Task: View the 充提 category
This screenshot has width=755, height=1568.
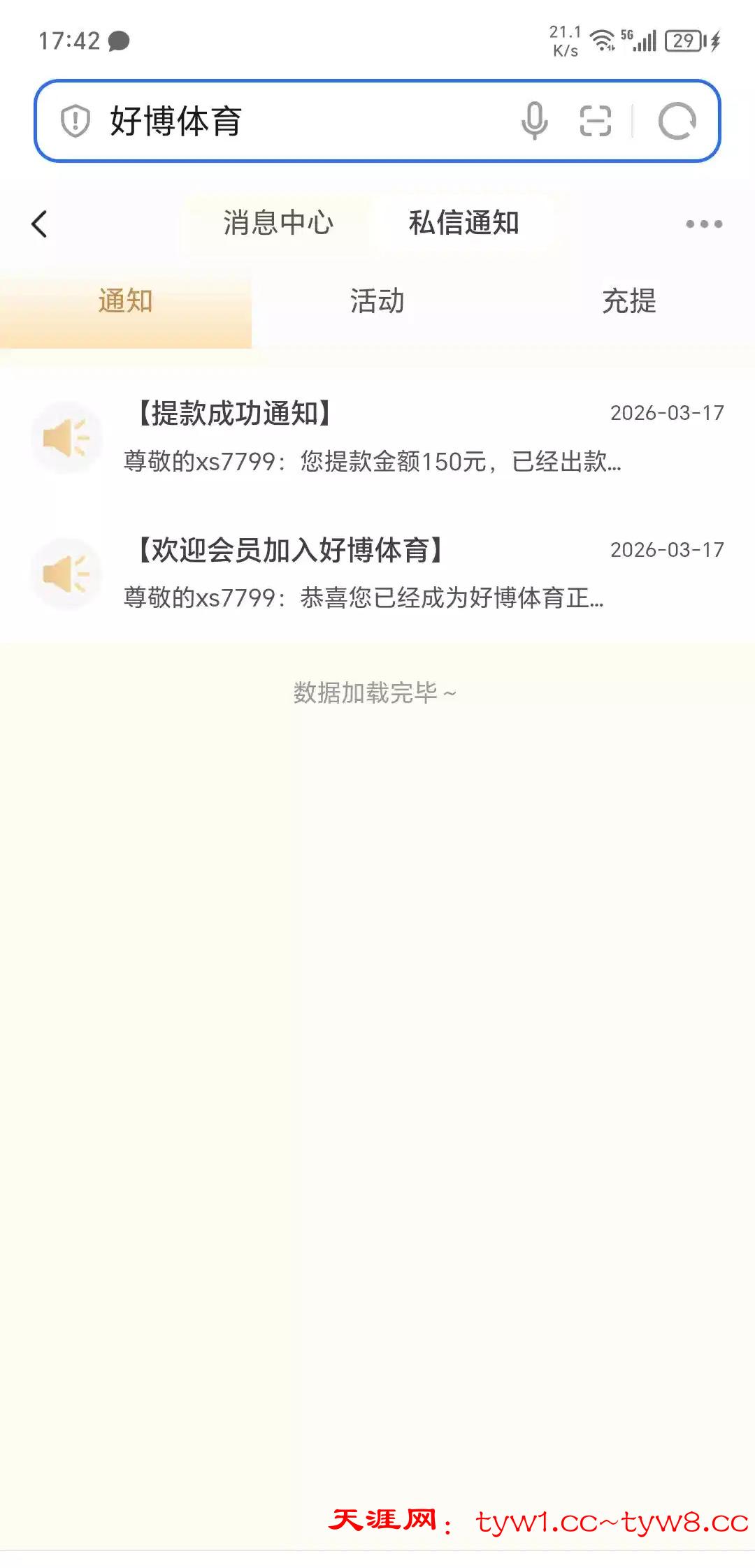Action: (x=629, y=302)
